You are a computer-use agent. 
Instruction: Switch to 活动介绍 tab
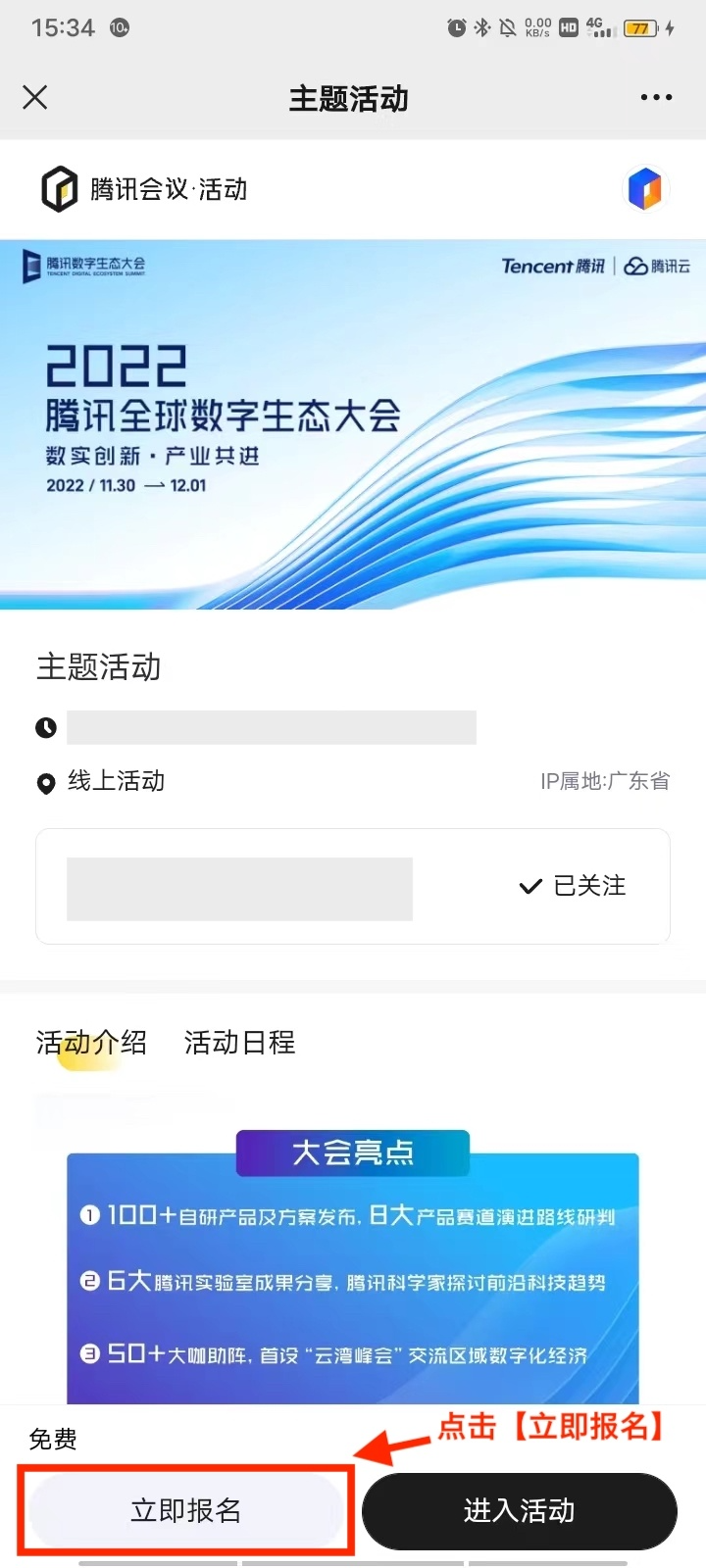(91, 1043)
